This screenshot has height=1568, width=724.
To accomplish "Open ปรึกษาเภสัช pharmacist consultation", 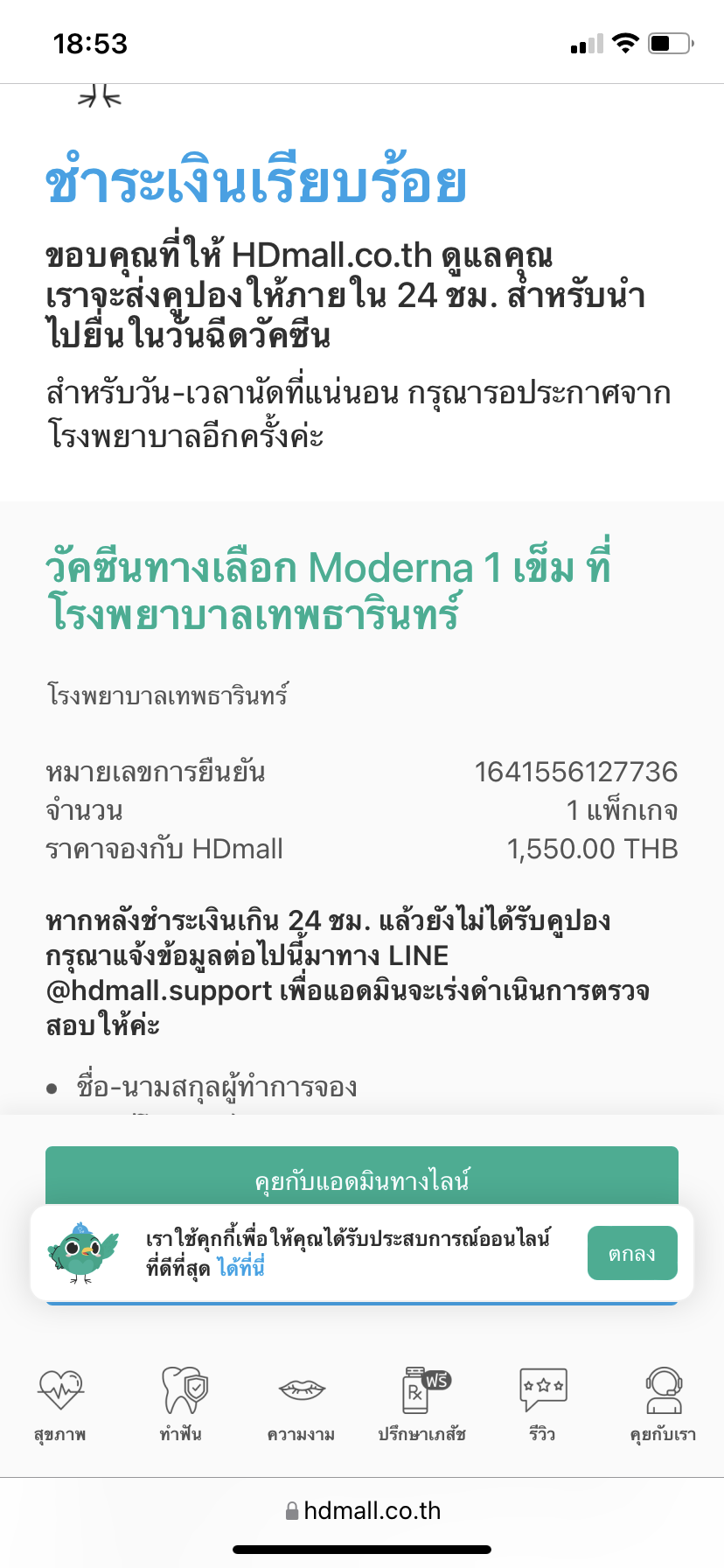I will pyautogui.click(x=421, y=1403).
